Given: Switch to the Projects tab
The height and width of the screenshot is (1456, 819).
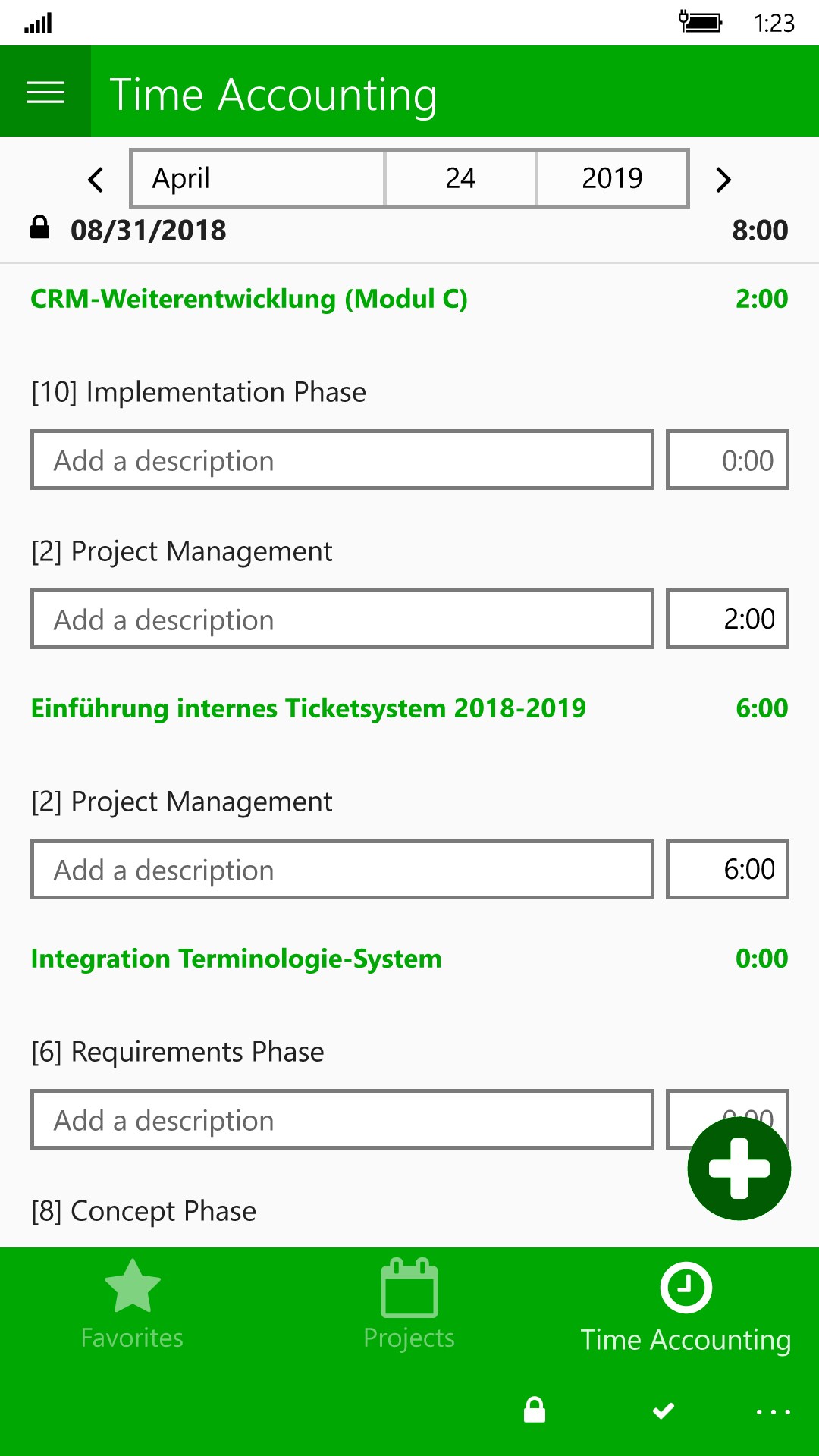Looking at the screenshot, I should tap(409, 1304).
